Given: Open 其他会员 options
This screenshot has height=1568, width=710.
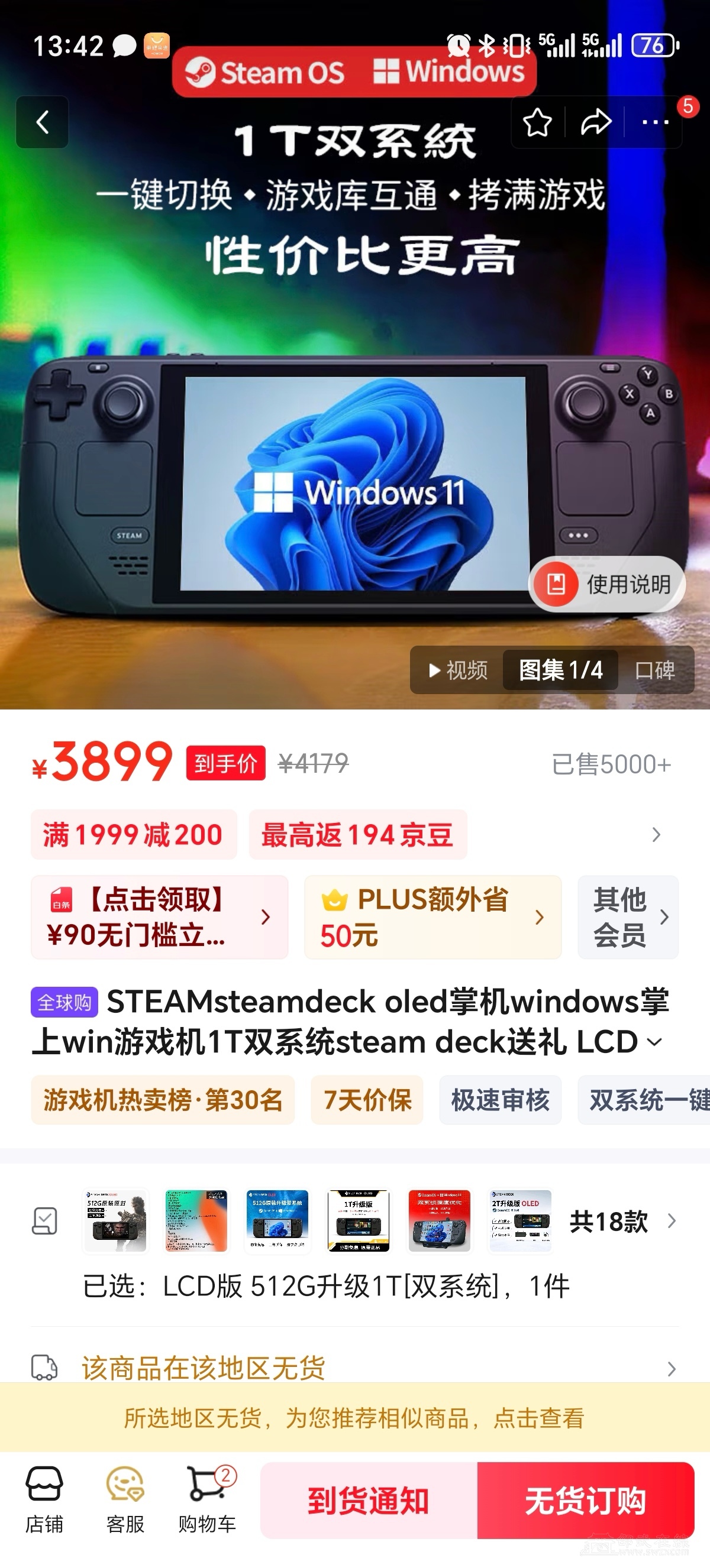Looking at the screenshot, I should pos(628,917).
